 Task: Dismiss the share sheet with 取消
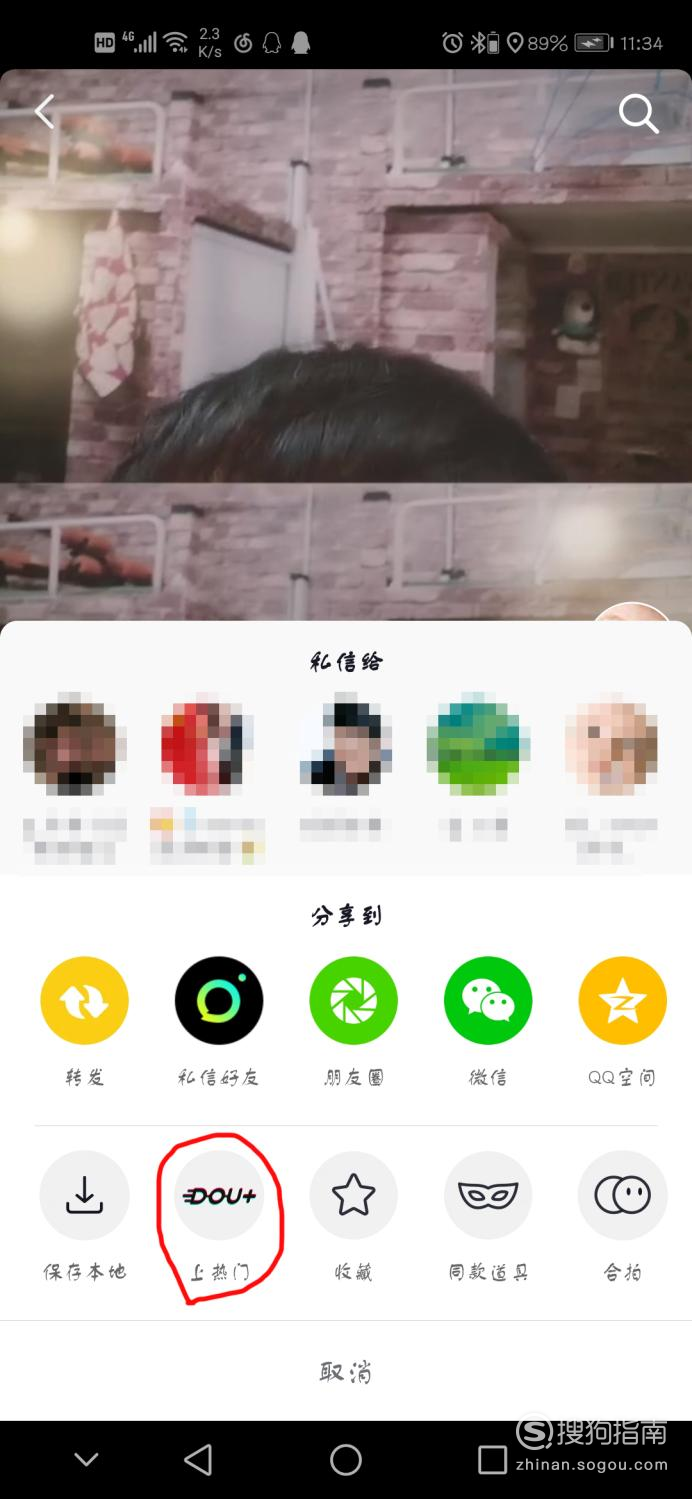[x=346, y=1371]
